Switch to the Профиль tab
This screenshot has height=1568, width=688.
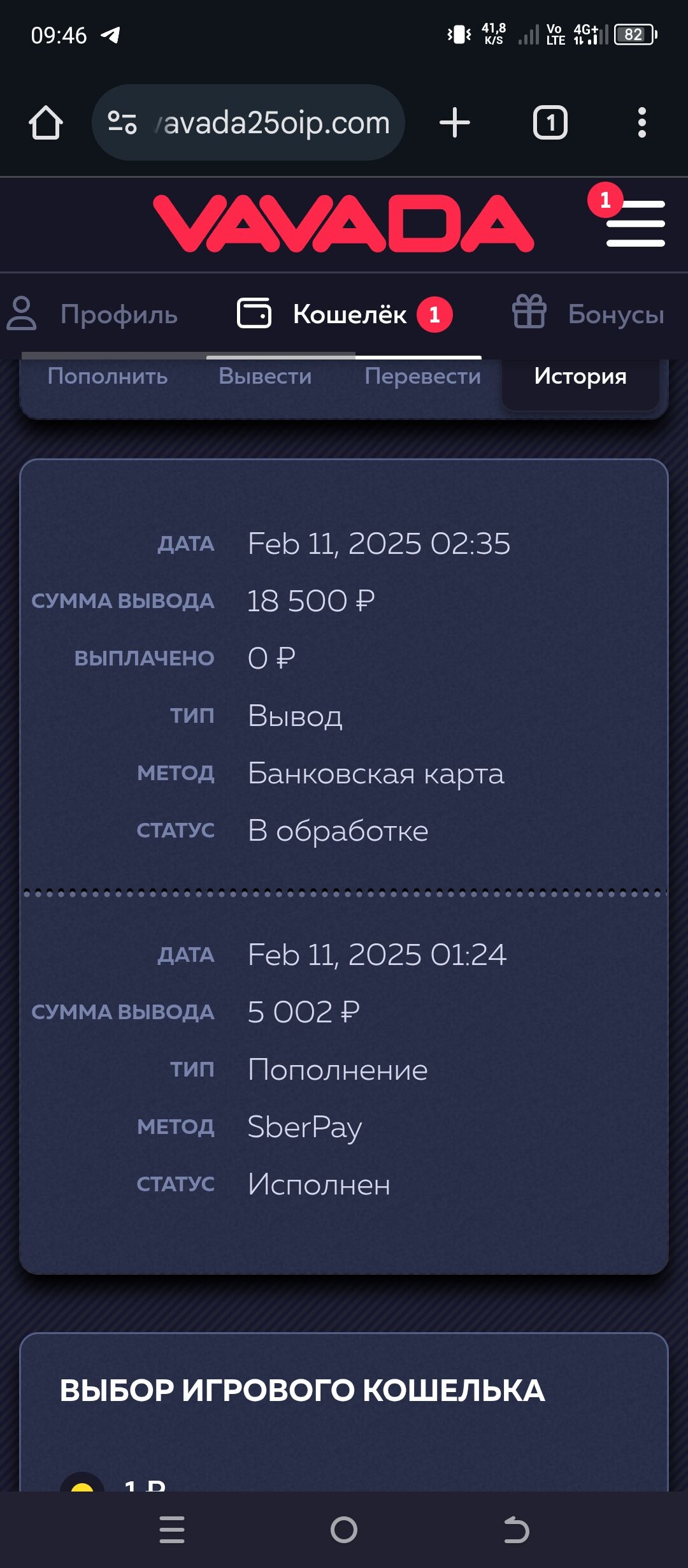pyautogui.click(x=93, y=314)
